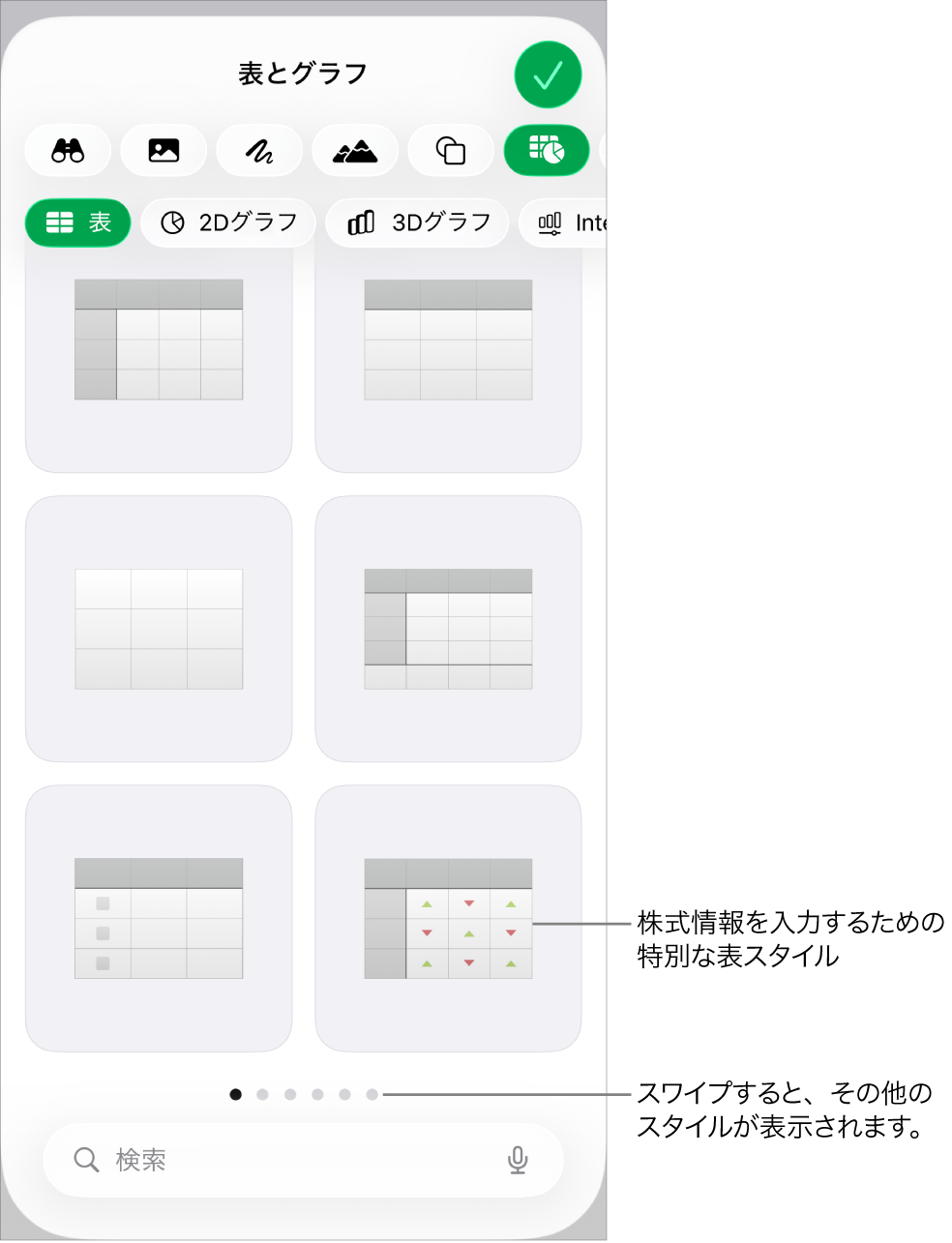Switch to the photo media category
The width and height of the screenshot is (952, 1243).
[164, 151]
